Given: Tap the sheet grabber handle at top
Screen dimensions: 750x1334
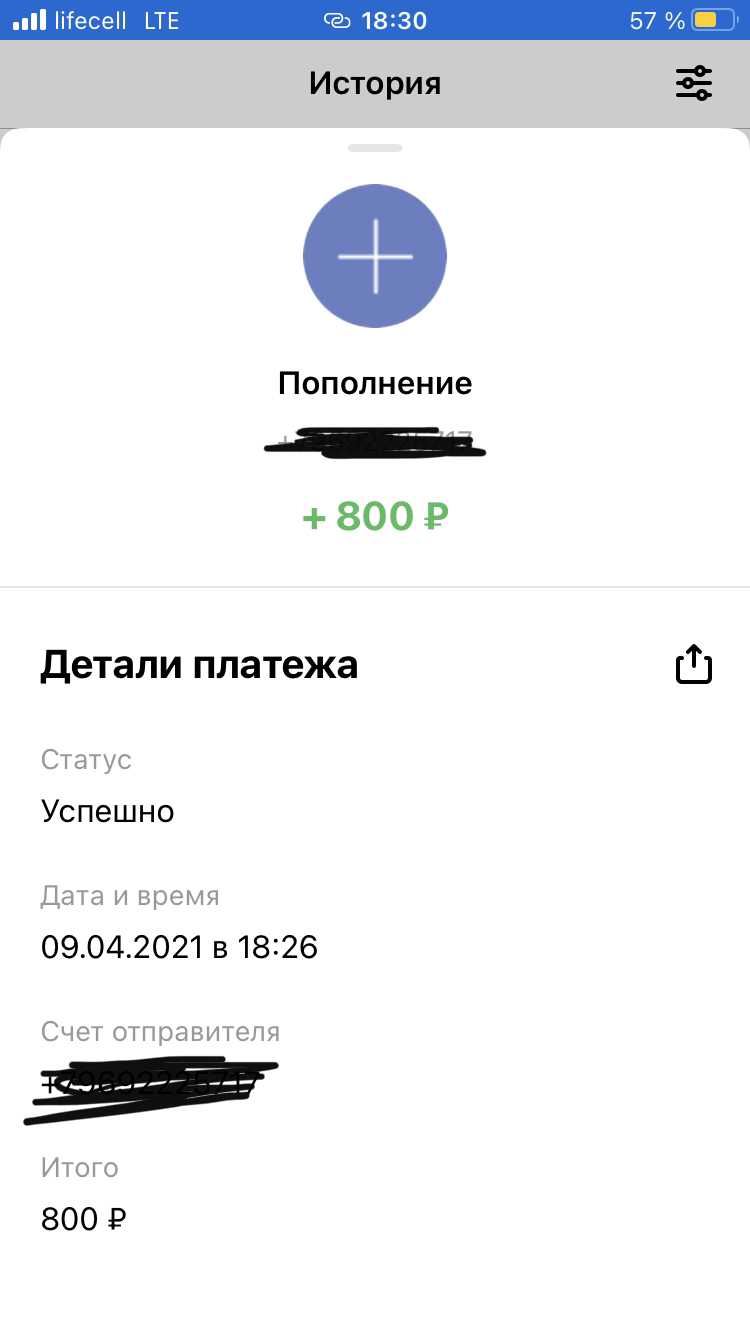Looking at the screenshot, I should pyautogui.click(x=375, y=148).
